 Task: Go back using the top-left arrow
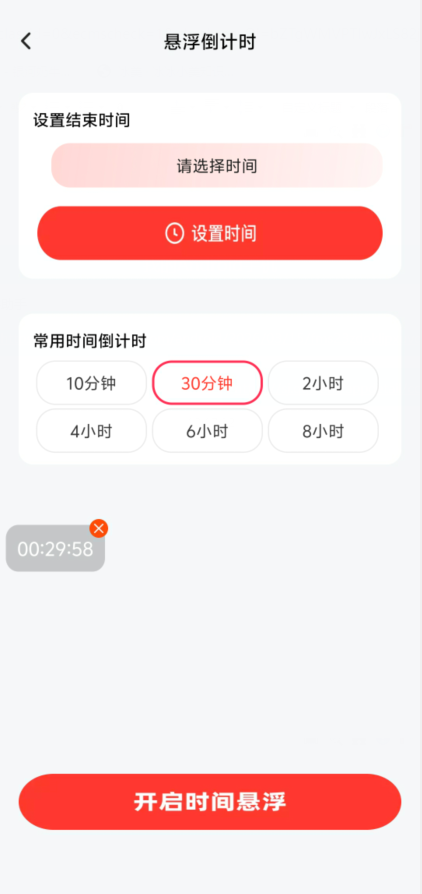point(26,41)
